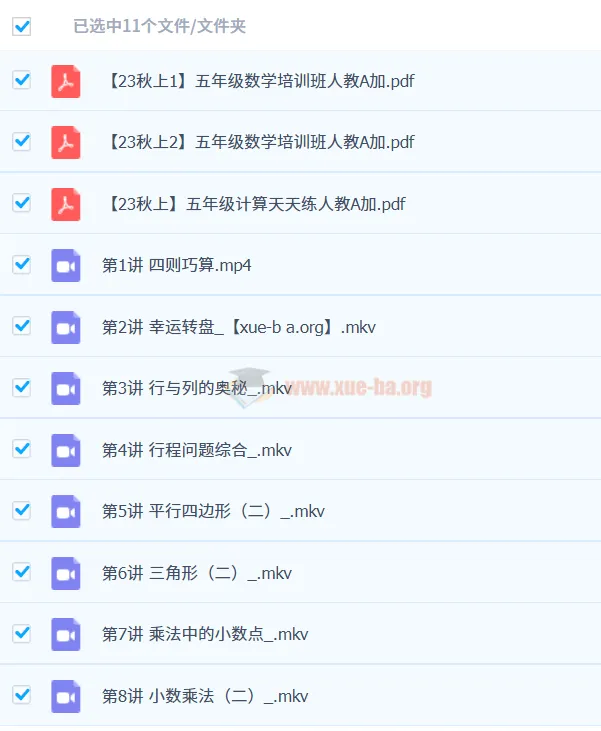Uncheck 【23秋上1】五年级数学培训班 PDF checkbox
This screenshot has width=601, height=731.
pyautogui.click(x=21, y=80)
